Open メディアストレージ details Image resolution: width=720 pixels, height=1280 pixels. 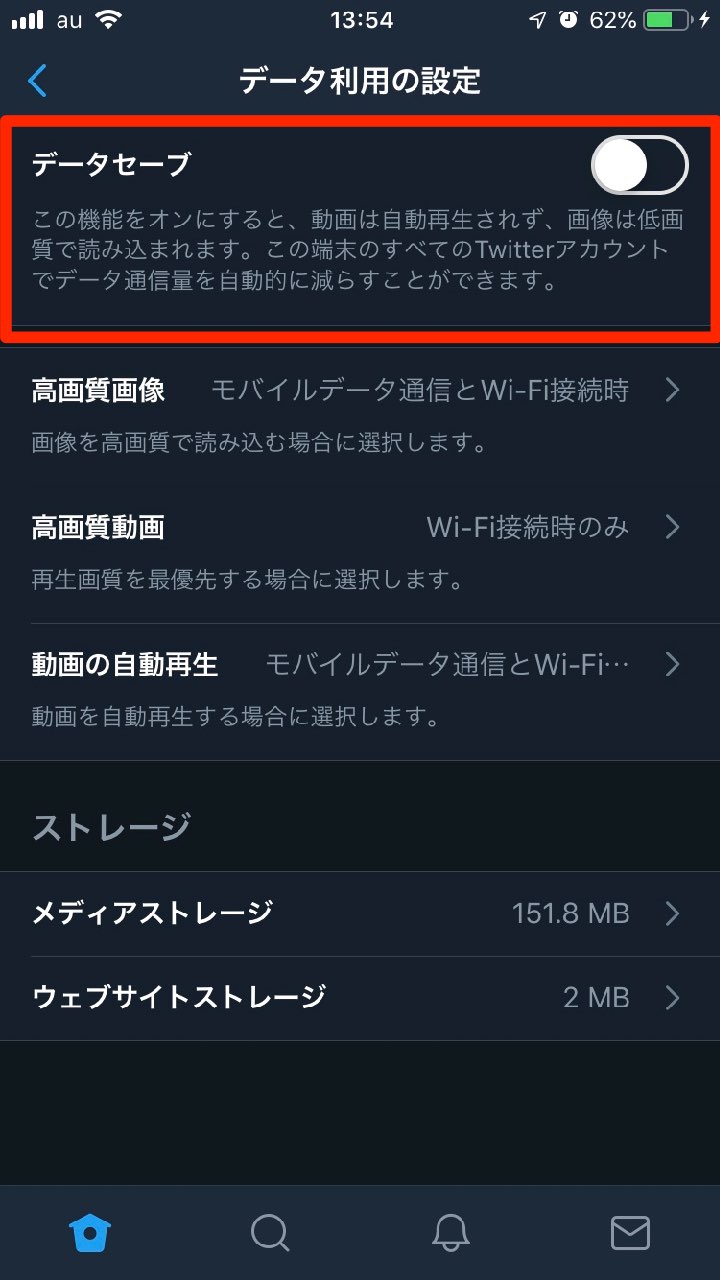tap(360, 913)
